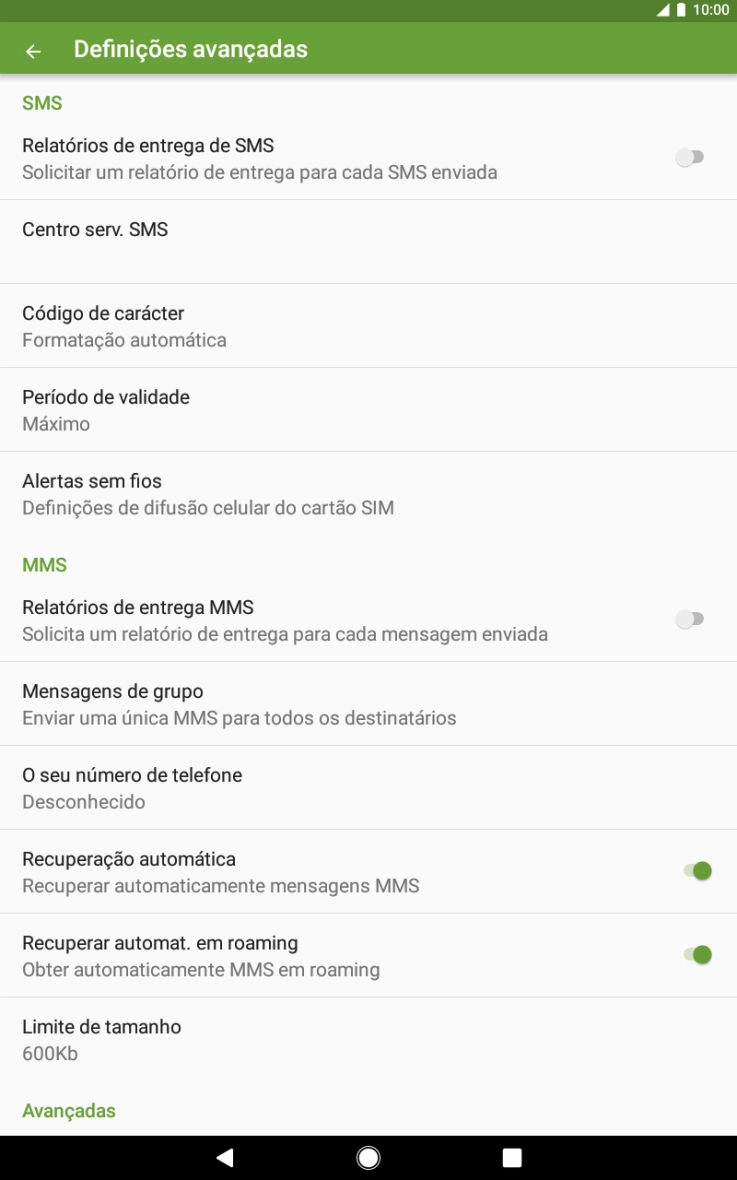Image resolution: width=737 pixels, height=1180 pixels.
Task: Select the Avançadas section header
Action: pyautogui.click(x=68, y=1110)
